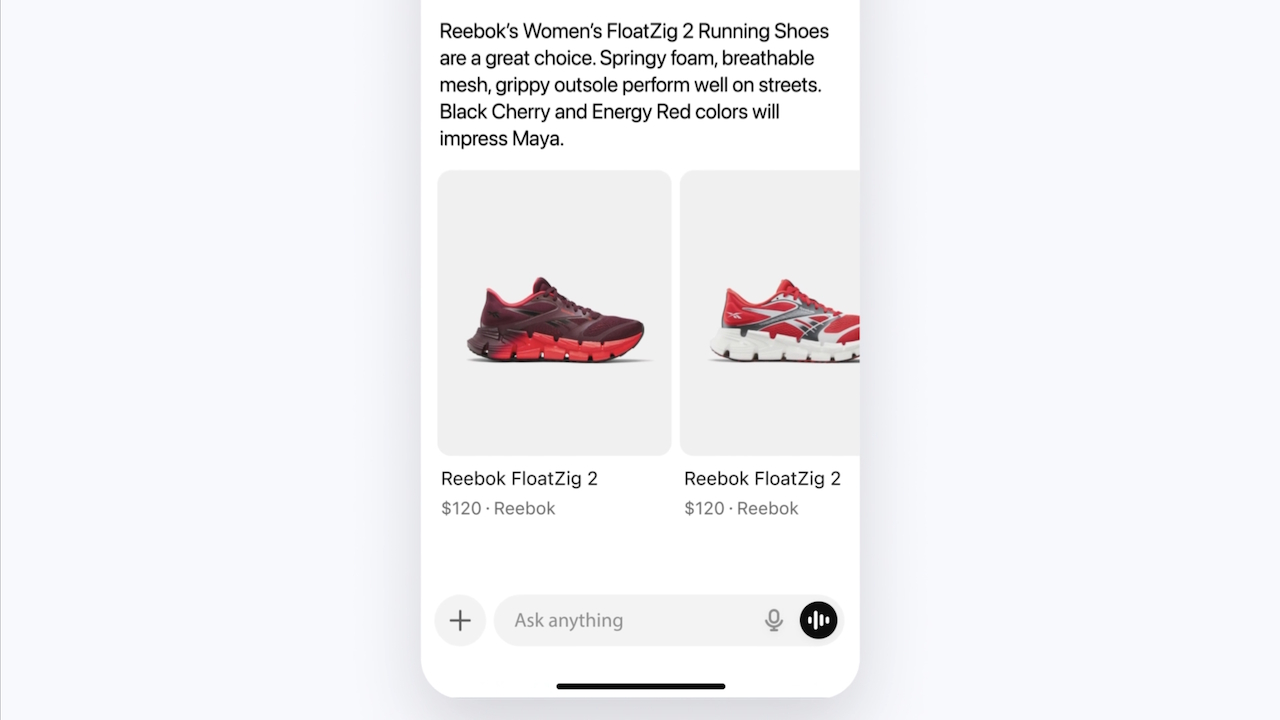1280x720 pixels.
Task: Open the dark cherry Reebok FloatZig 2 card
Action: click(554, 314)
